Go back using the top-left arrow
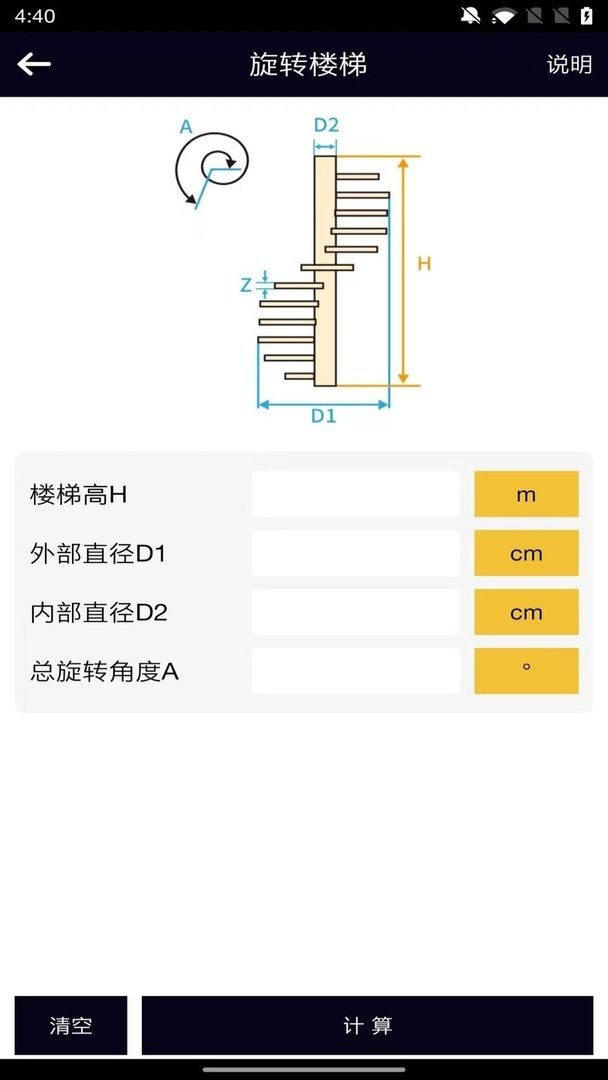The height and width of the screenshot is (1080, 608). 34,65
